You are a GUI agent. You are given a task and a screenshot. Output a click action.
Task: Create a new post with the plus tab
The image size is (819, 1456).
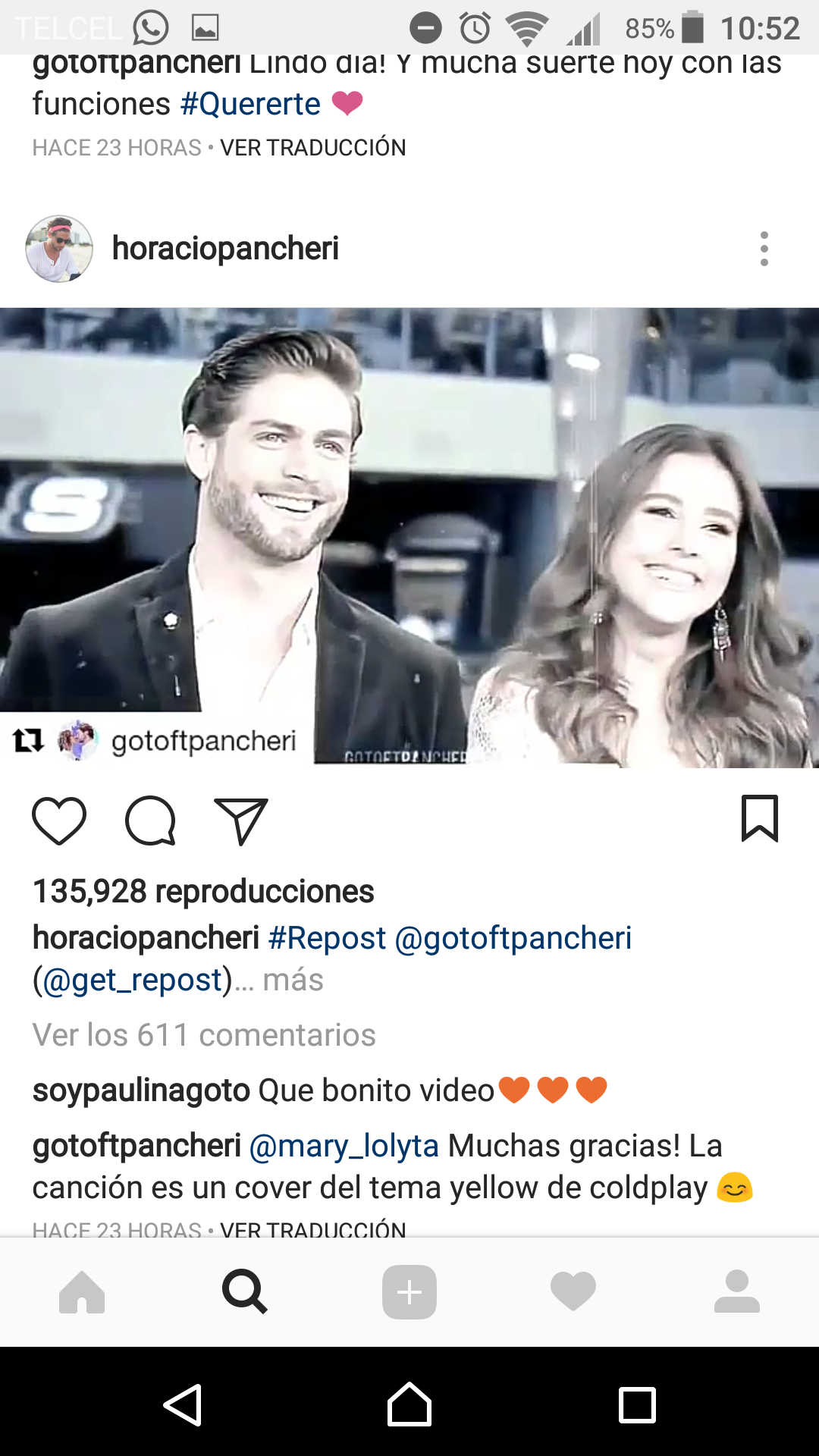tap(409, 1291)
